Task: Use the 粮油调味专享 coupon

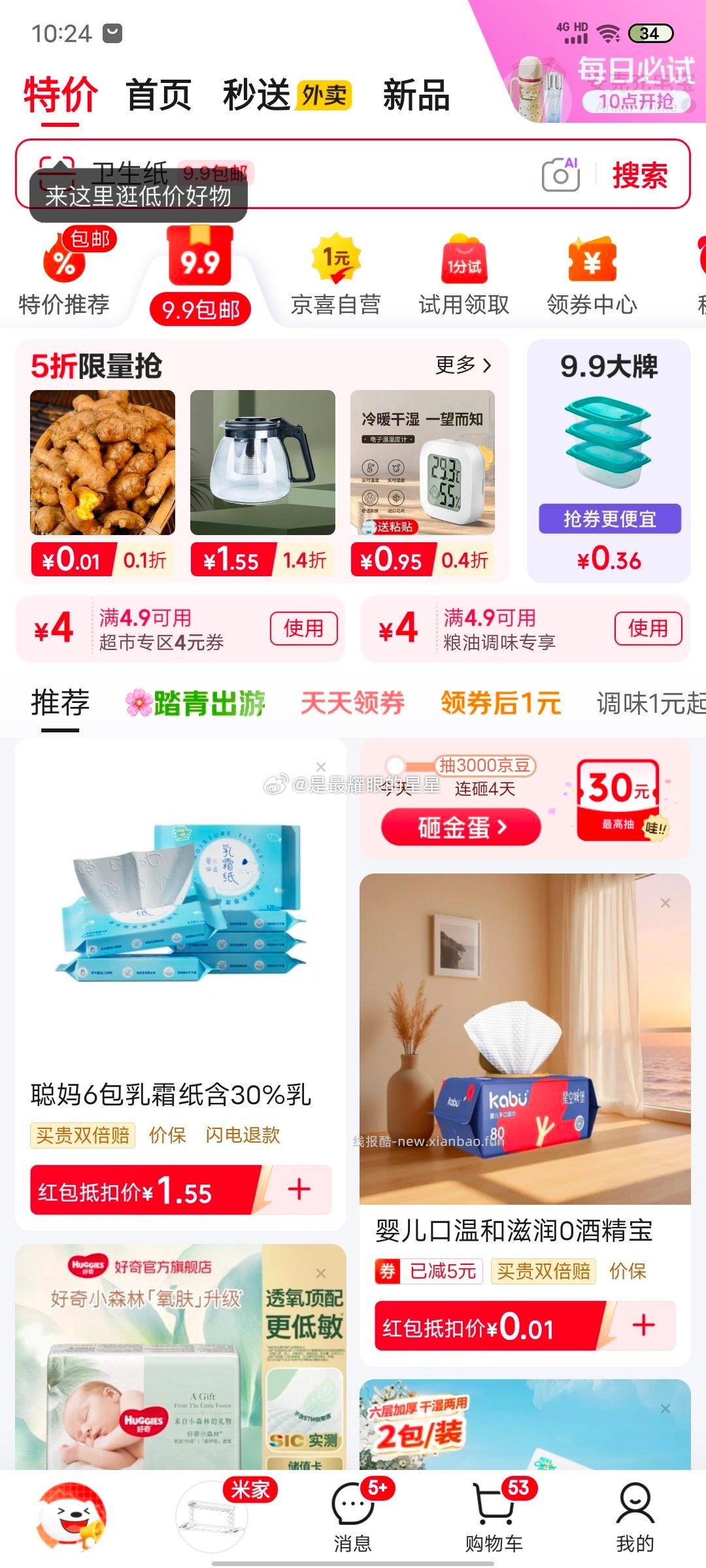Action: [x=648, y=629]
